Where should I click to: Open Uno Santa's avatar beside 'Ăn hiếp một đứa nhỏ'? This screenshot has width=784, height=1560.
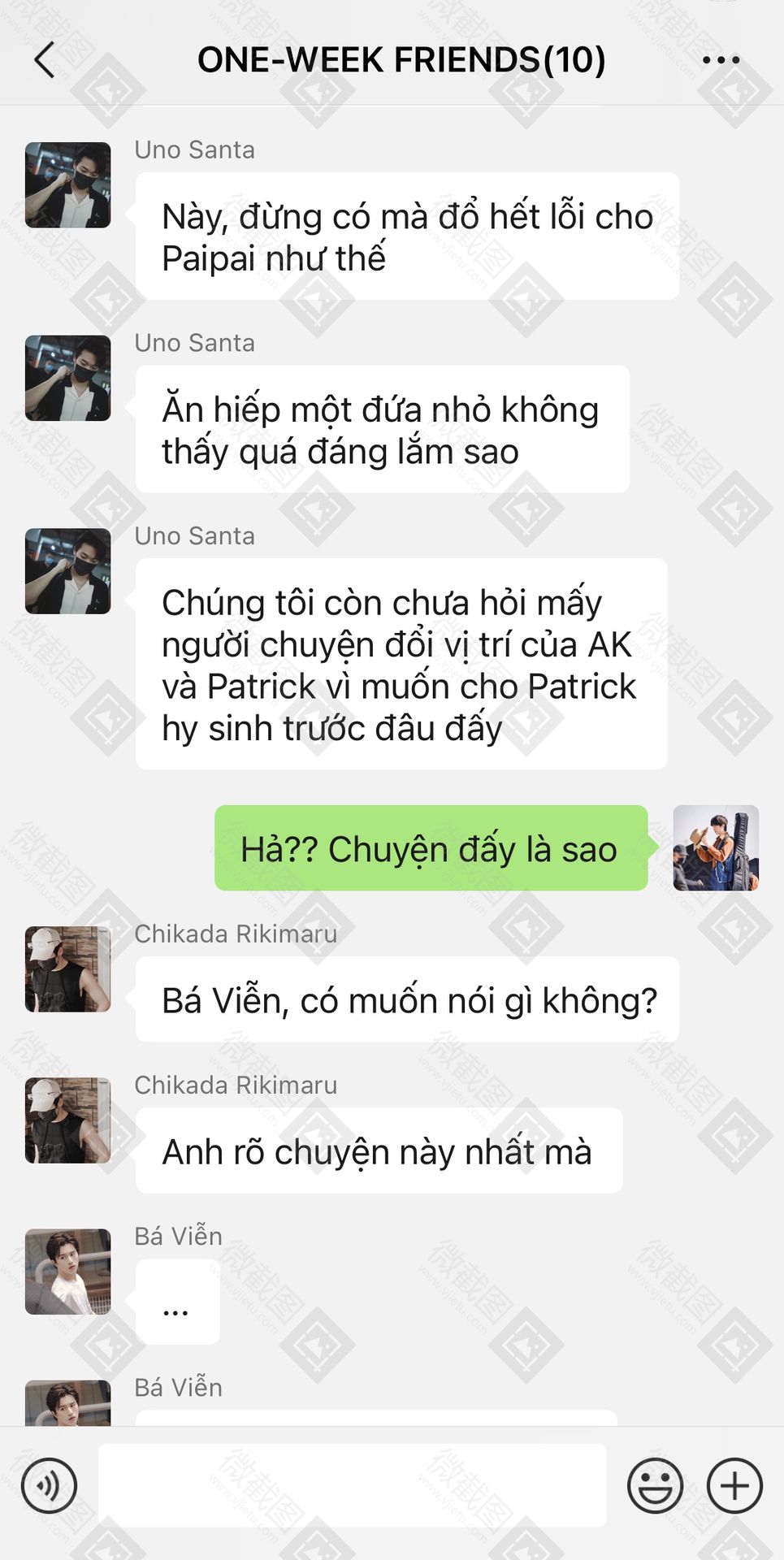68,378
